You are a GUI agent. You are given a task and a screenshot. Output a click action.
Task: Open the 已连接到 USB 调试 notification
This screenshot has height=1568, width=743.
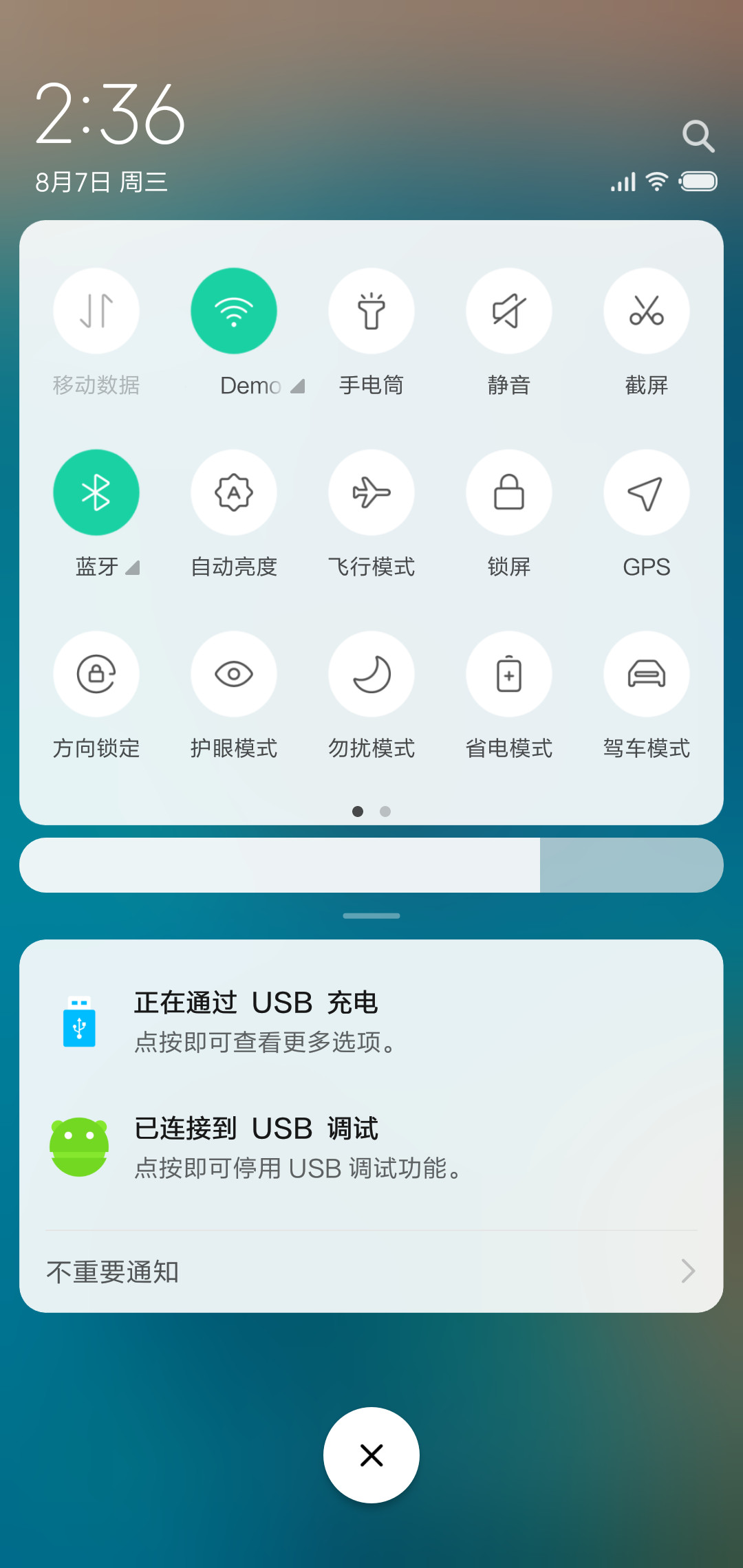click(x=371, y=1147)
